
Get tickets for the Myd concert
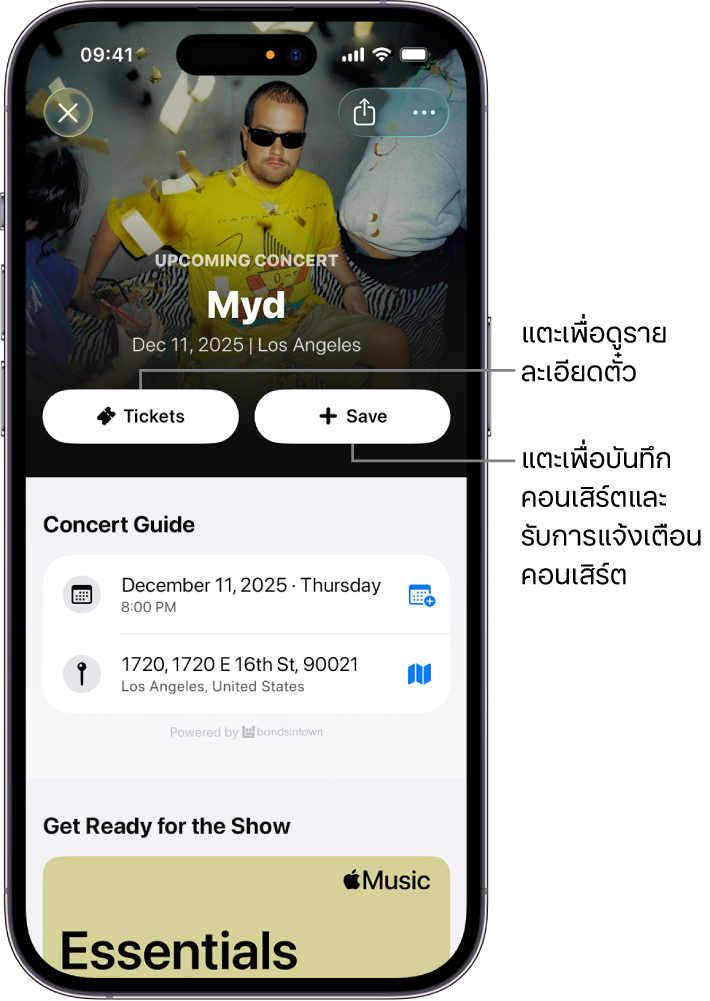click(141, 416)
